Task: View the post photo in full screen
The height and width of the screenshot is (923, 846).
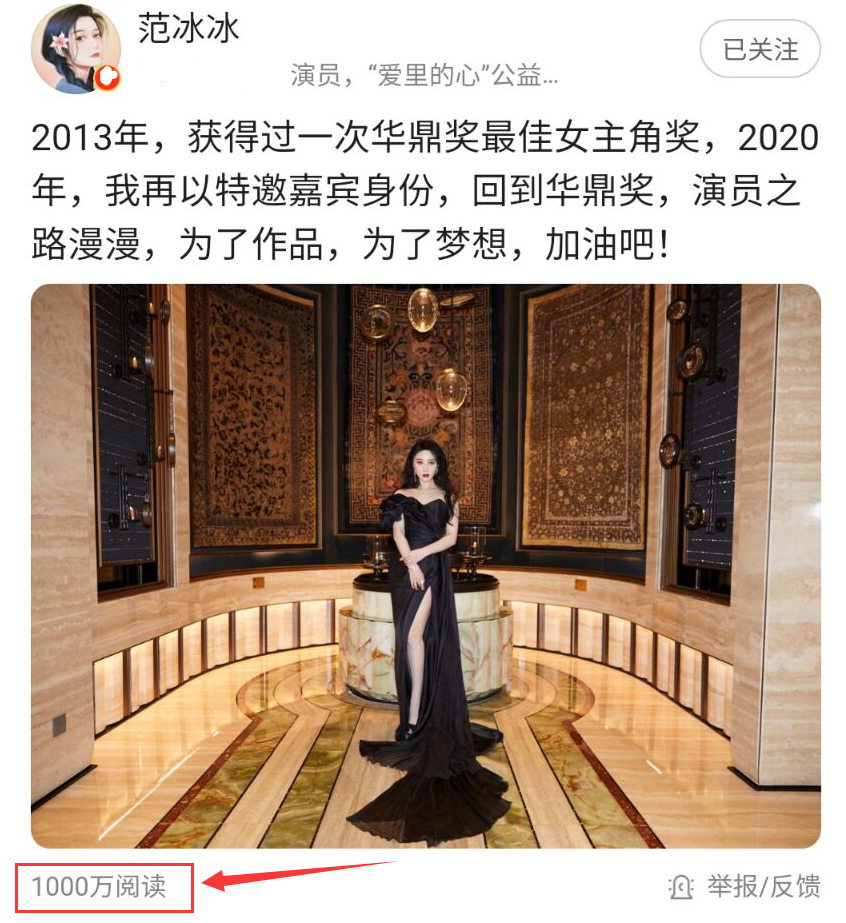Action: (425, 565)
